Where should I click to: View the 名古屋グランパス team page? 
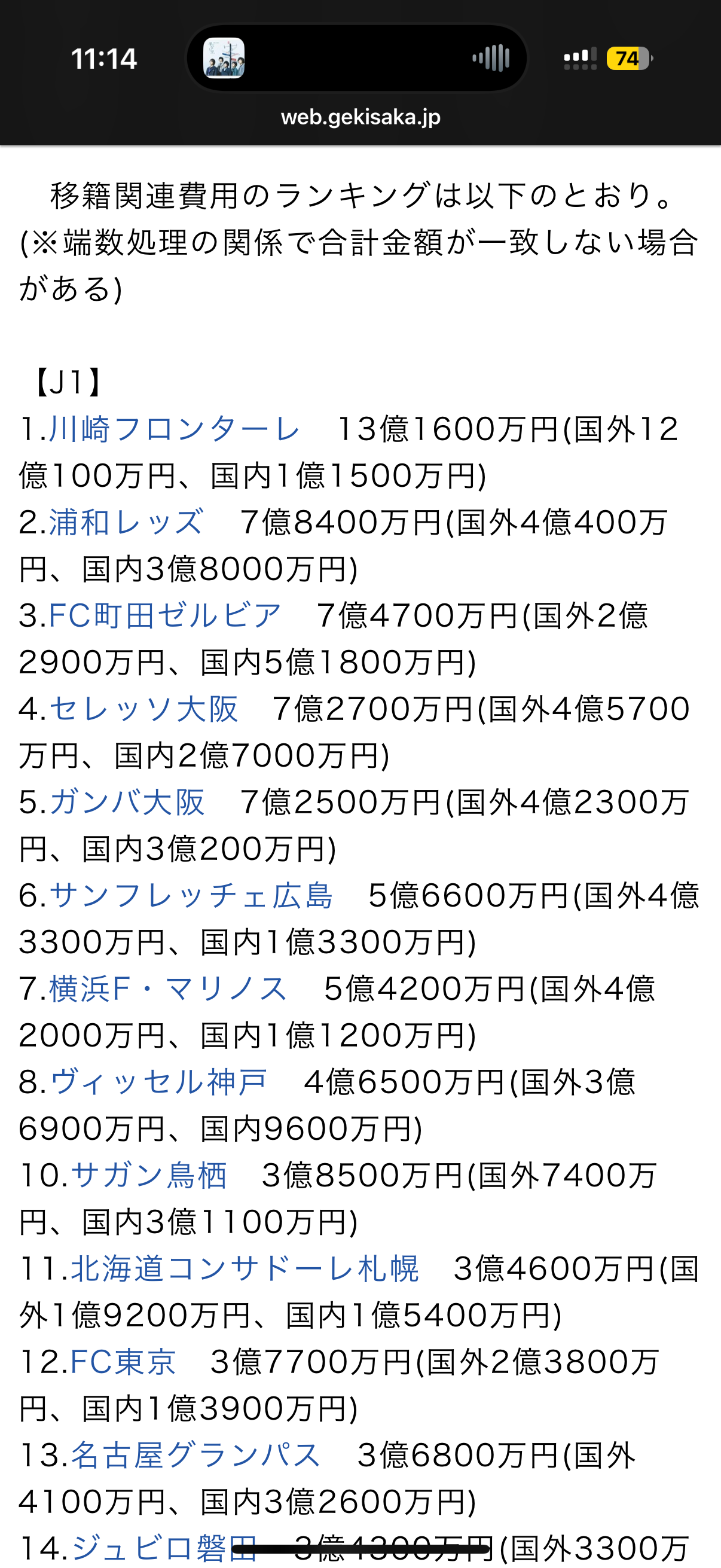[x=196, y=1456]
